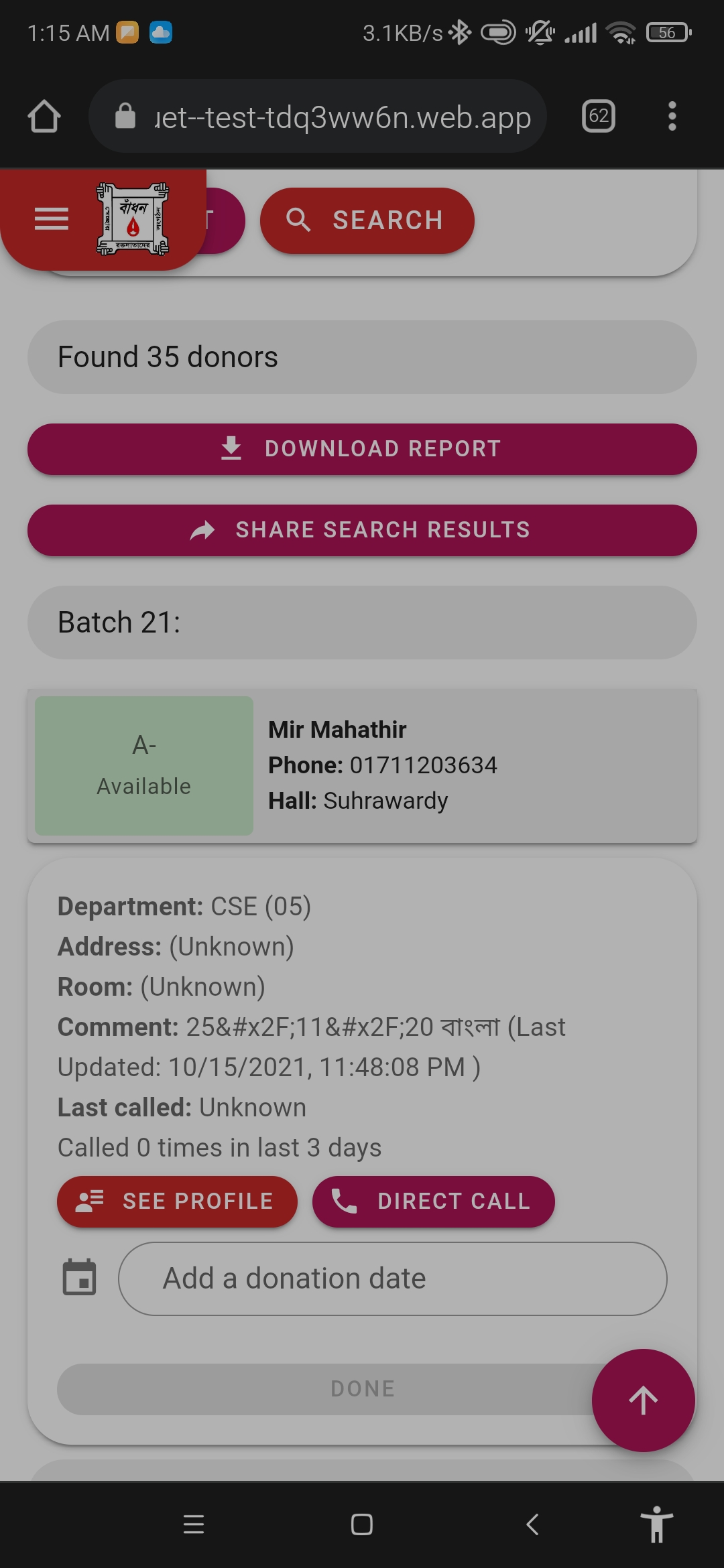Click the Add a donation date field
The height and width of the screenshot is (1568, 724).
[x=392, y=1277]
